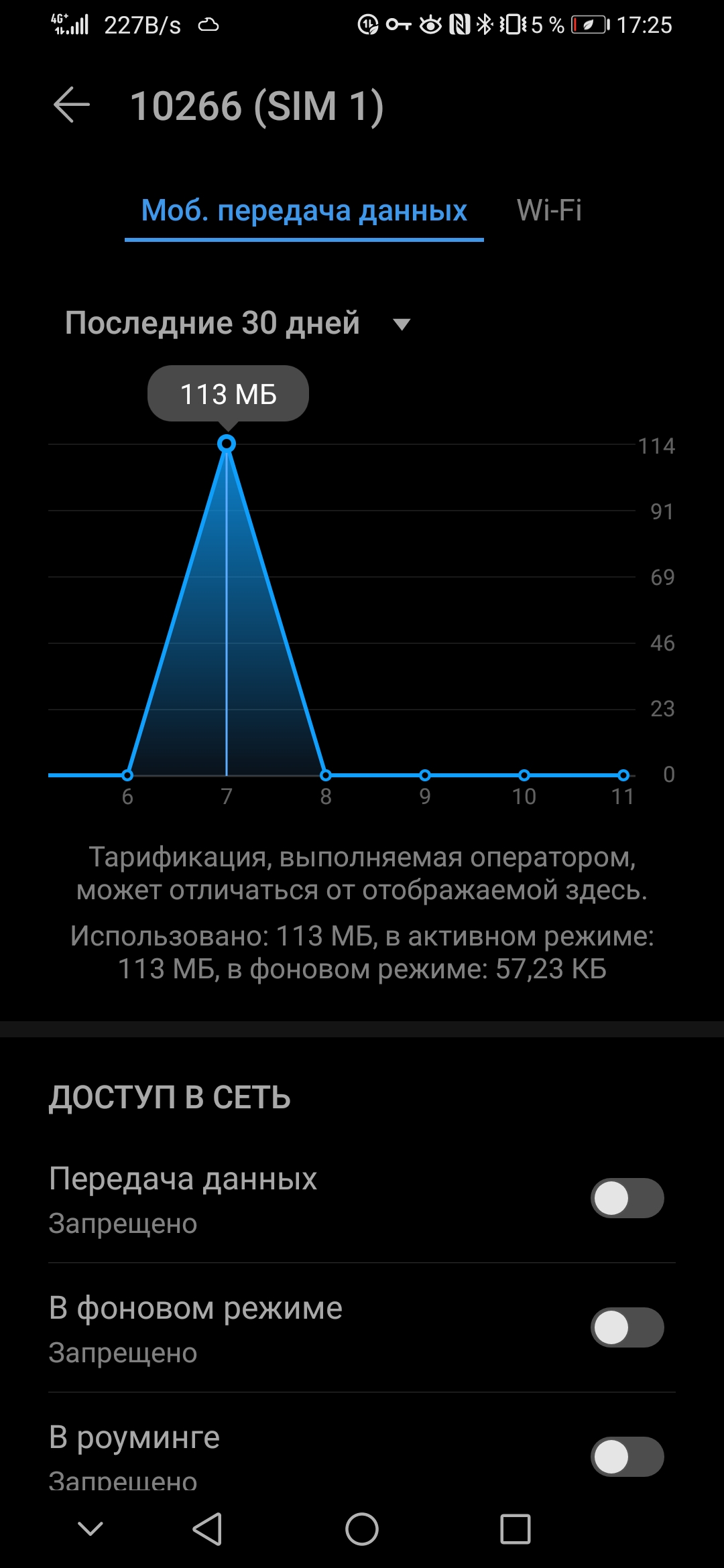The width and height of the screenshot is (724, 1568).
Task: Tap the system home button
Action: [362, 1529]
